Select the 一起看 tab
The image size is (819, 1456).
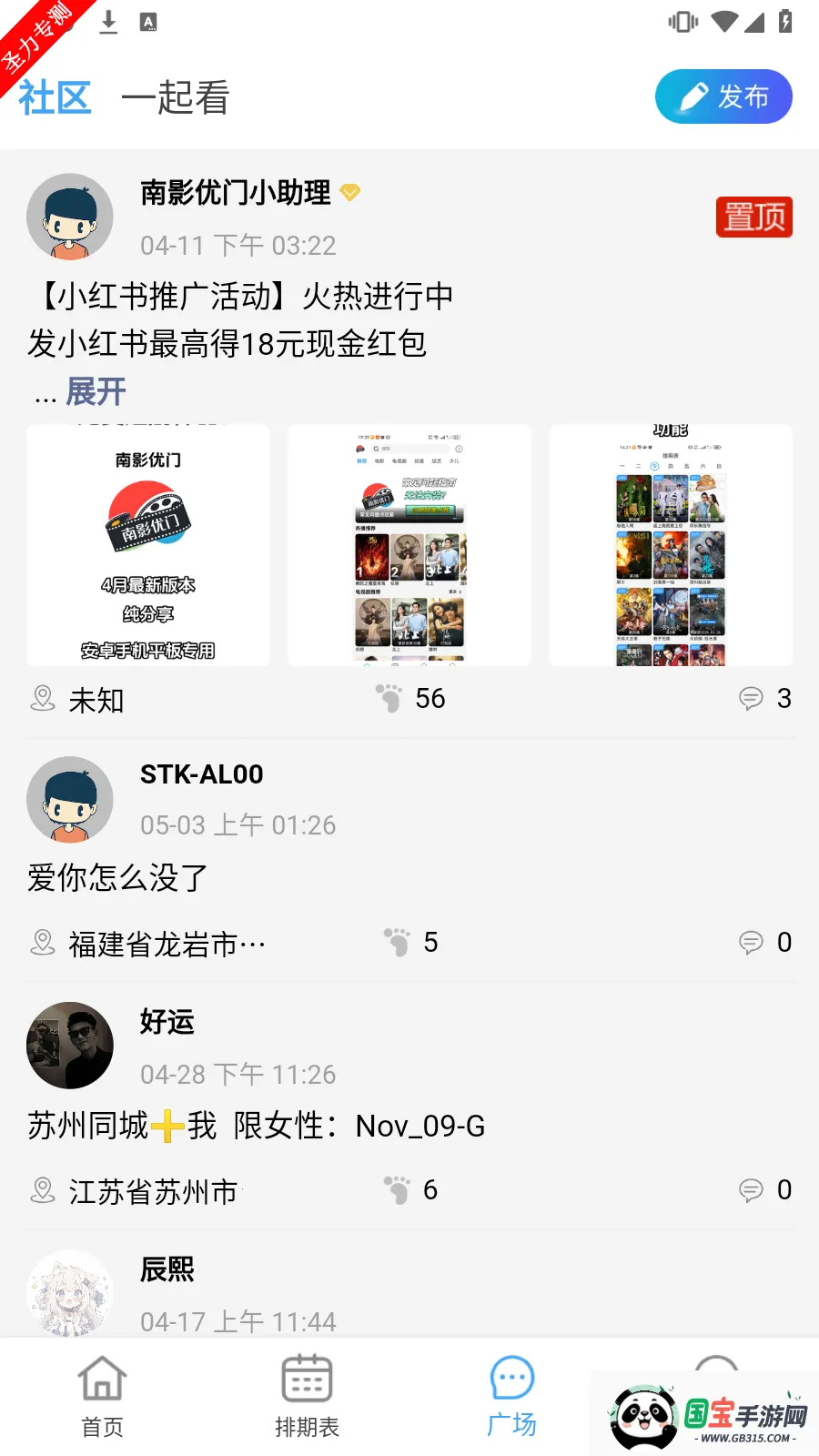tap(177, 96)
